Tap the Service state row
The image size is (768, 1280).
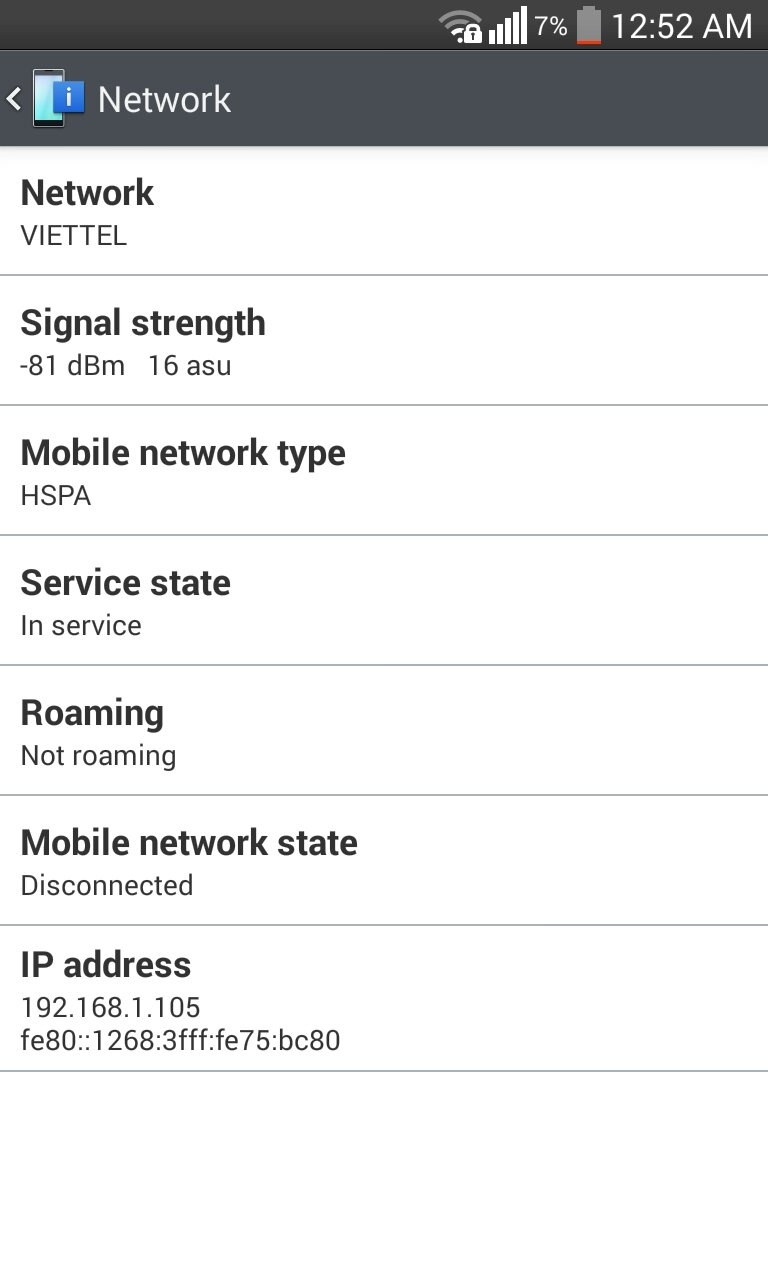[384, 600]
